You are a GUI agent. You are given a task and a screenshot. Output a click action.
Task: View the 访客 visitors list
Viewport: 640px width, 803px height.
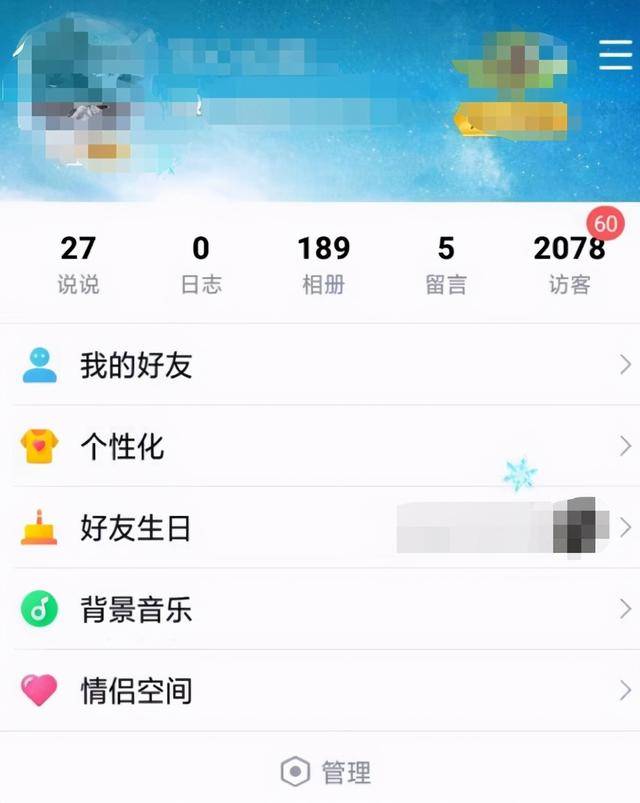click(569, 264)
